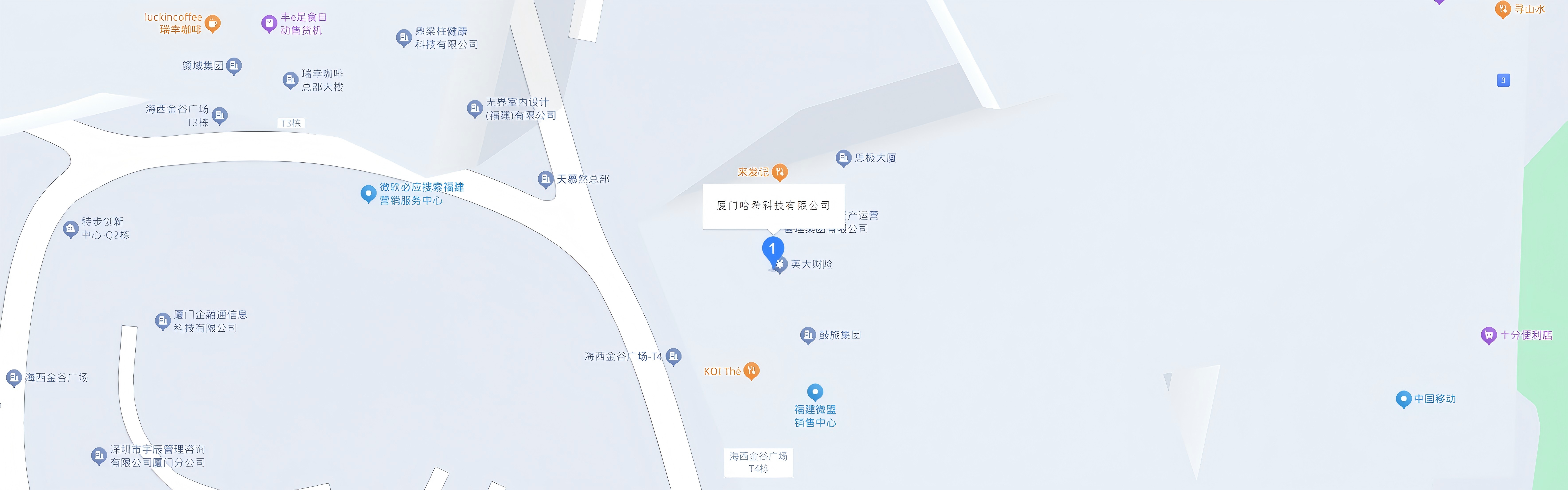This screenshot has width=1568, height=490.
Task: Tap the numbered marker 1 pin
Action: pyautogui.click(x=772, y=249)
